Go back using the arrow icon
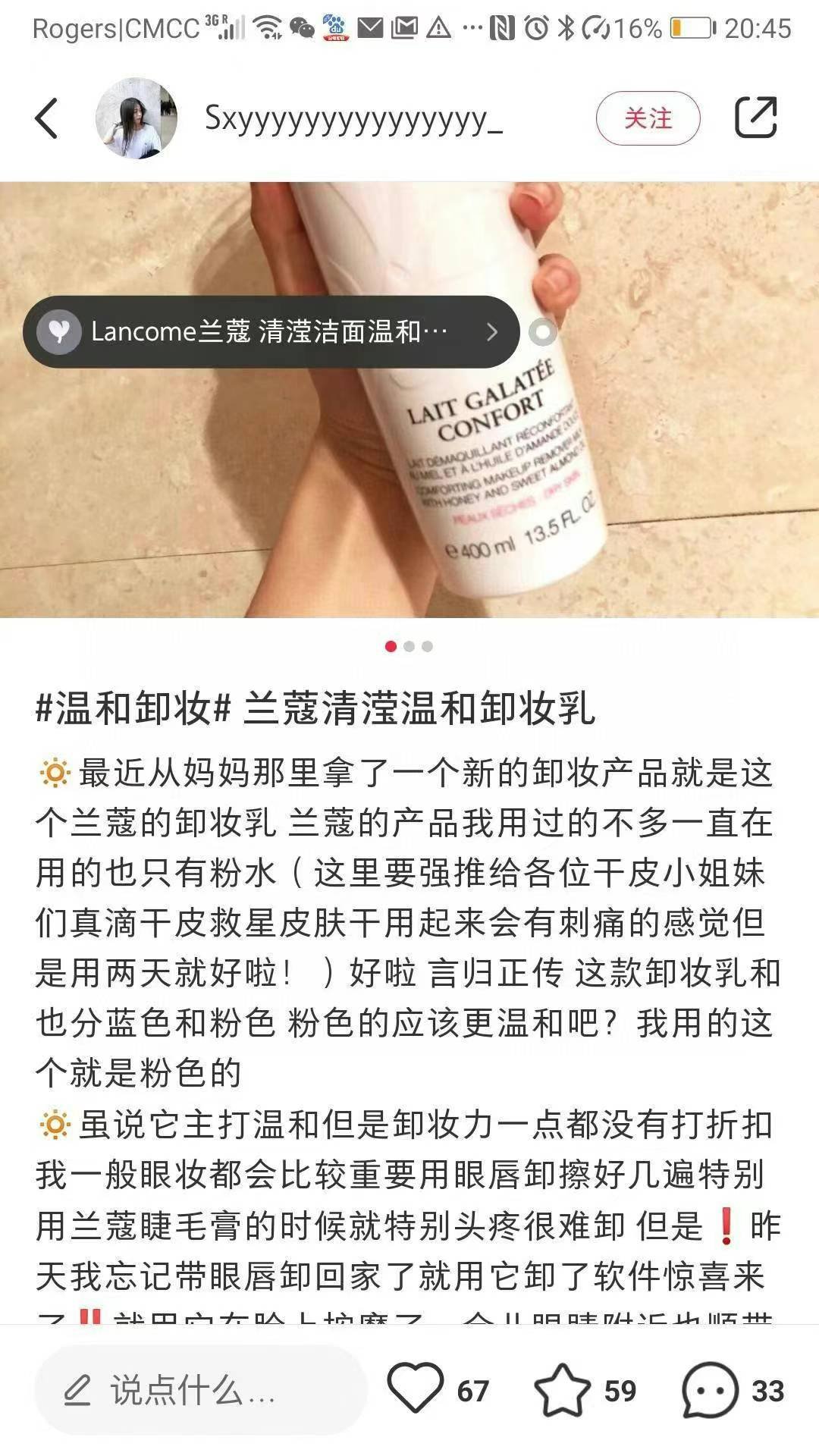 pos(47,118)
